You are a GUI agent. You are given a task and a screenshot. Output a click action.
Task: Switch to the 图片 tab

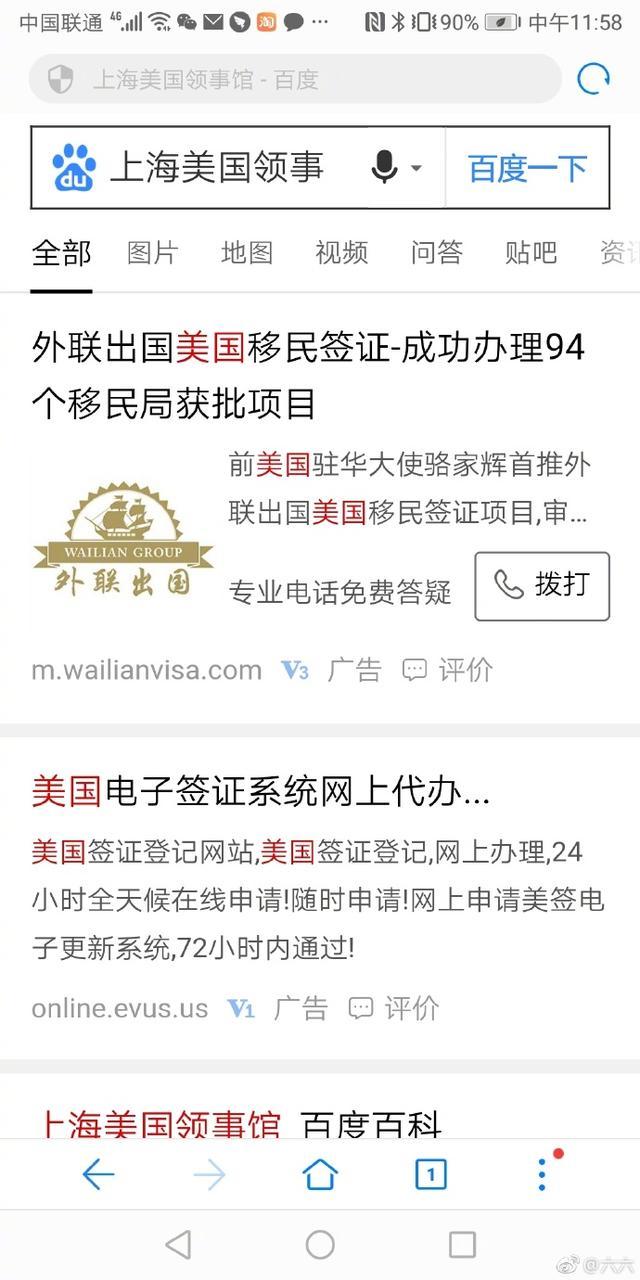pyautogui.click(x=152, y=253)
